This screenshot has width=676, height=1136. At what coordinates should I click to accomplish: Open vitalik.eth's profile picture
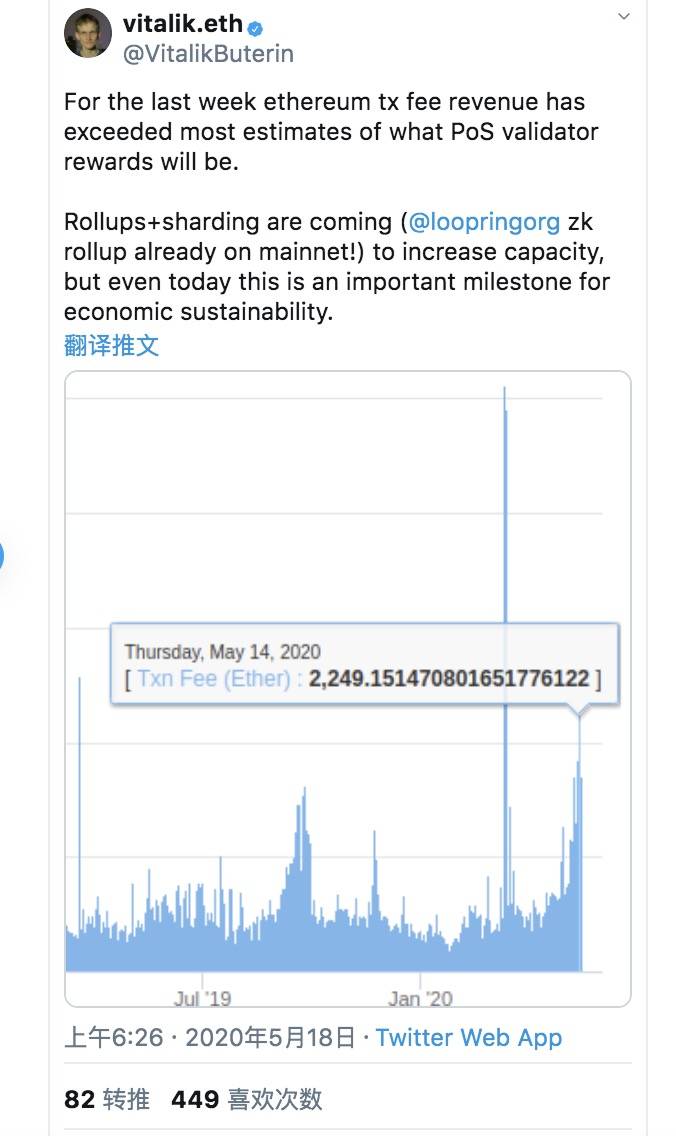[88, 35]
